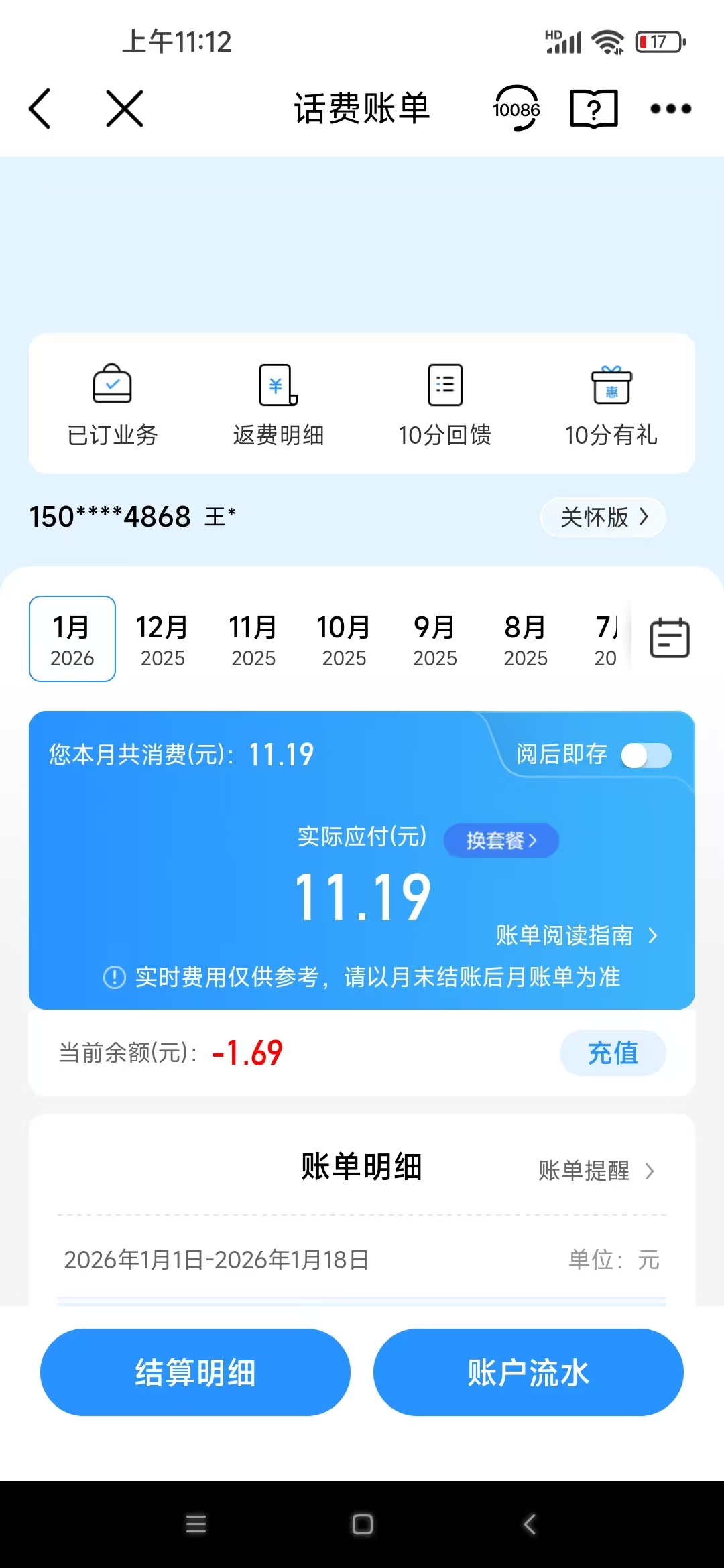Open the calendar month picker
This screenshot has width=724, height=1568.
tap(669, 638)
